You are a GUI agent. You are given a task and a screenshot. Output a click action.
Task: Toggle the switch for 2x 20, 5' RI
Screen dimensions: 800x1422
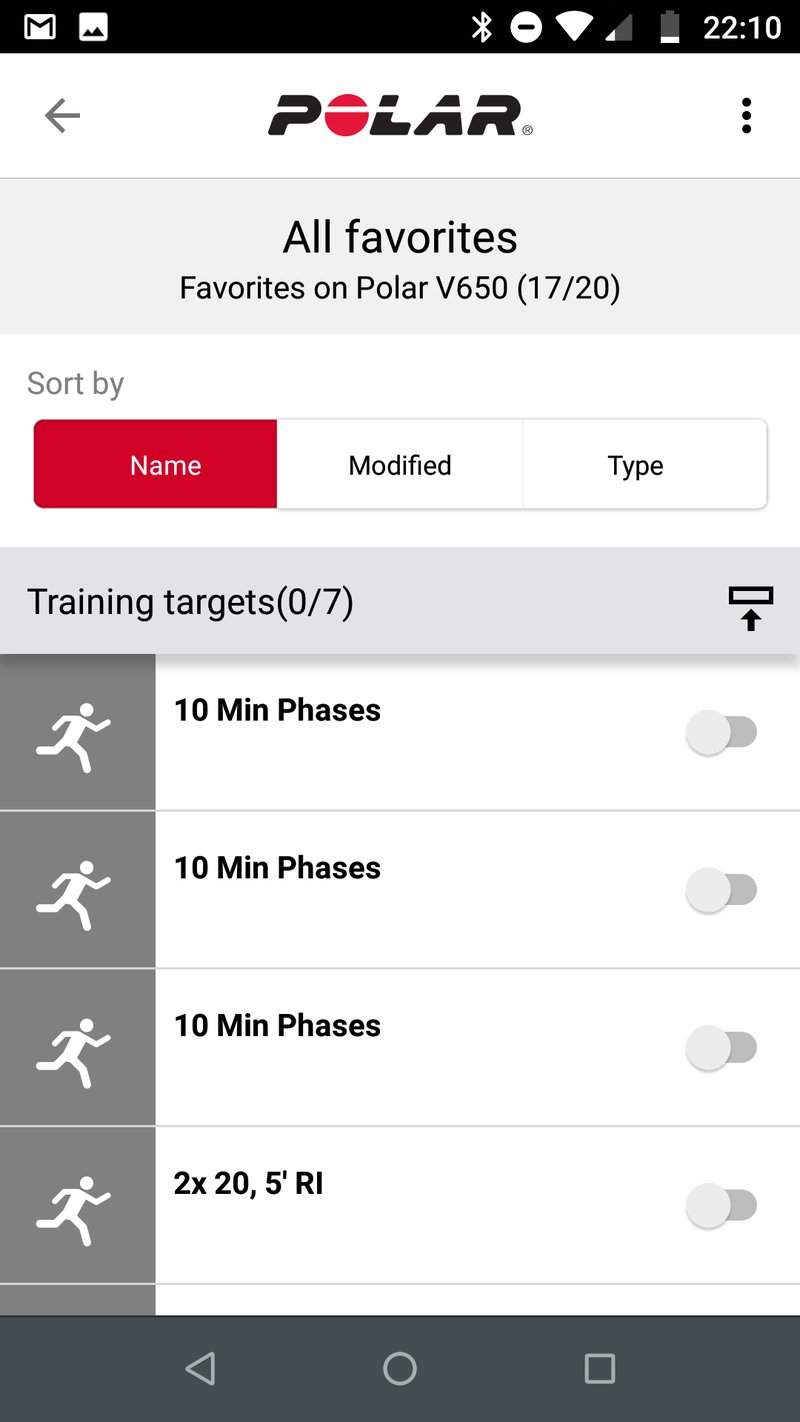(x=722, y=1205)
